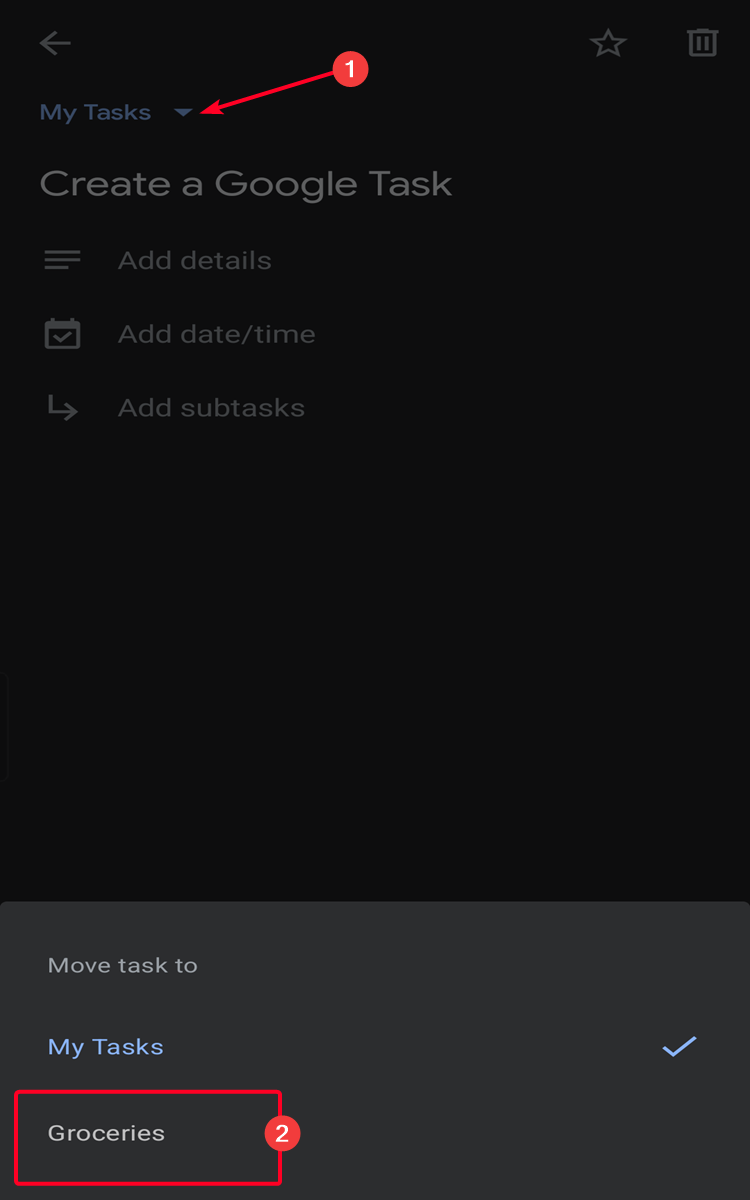Move task to Groceries list
The width and height of the screenshot is (750, 1200).
point(107,1133)
